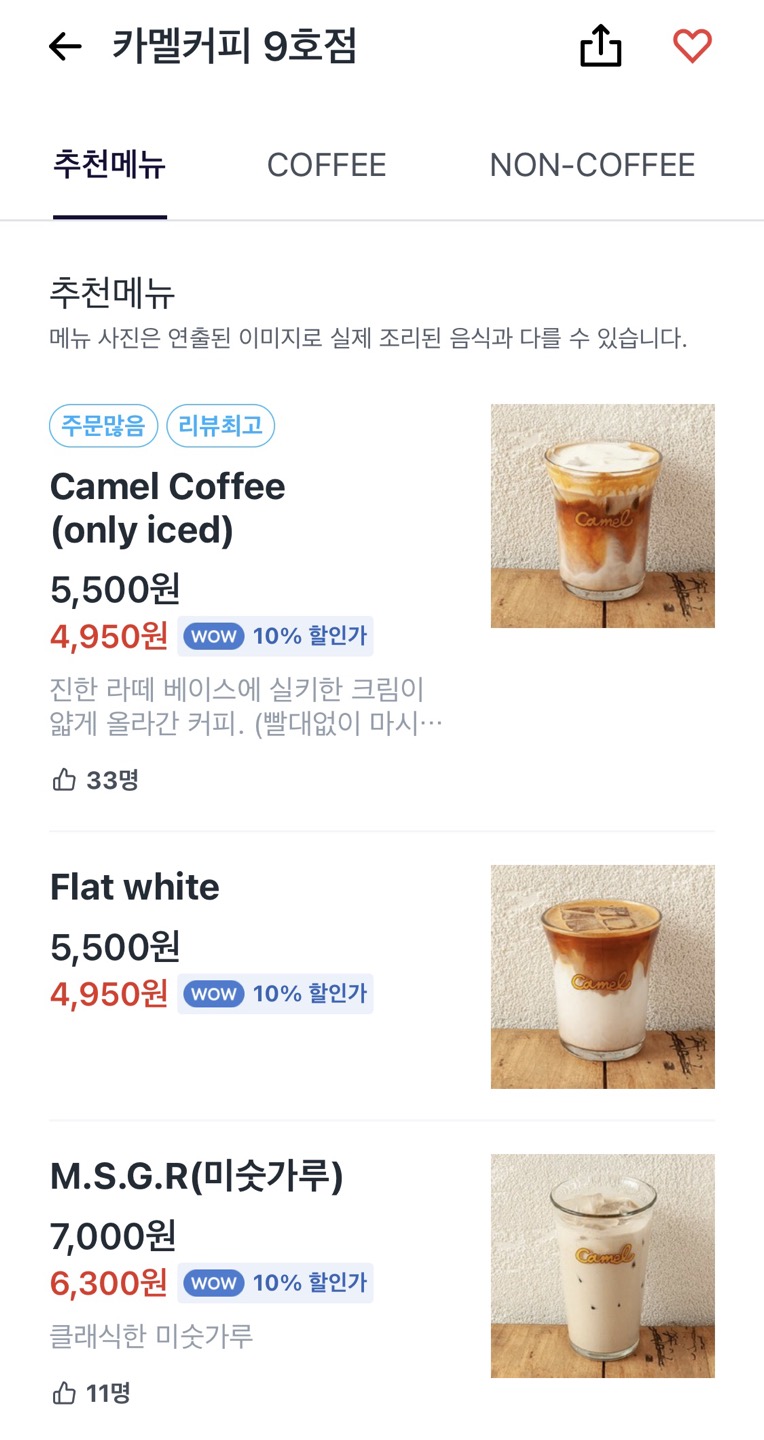Tap the WOW badge beside M.S.G.R price
This screenshot has width=764, height=1440.
point(211,1281)
